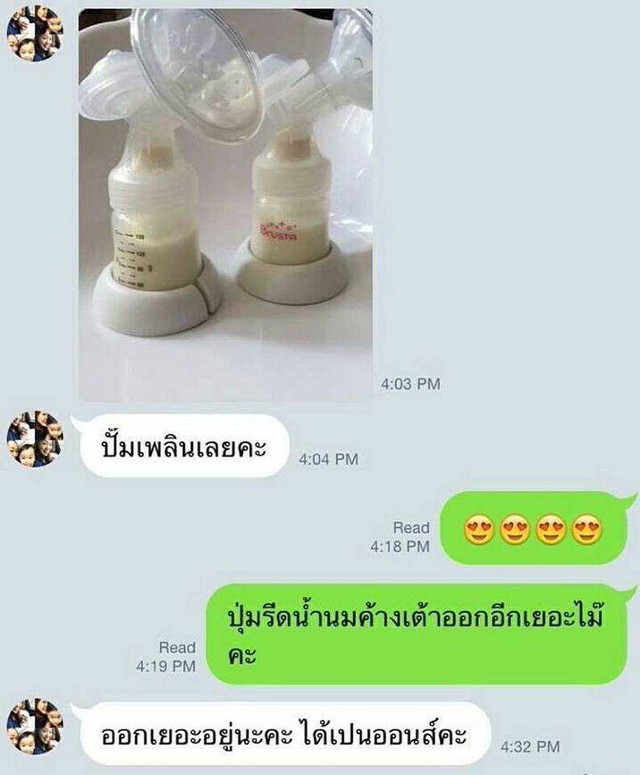Tap the avatar next to ปั๊มเพลินเลยคะ message
Screen dimensions: 640x775
[x=35, y=440]
